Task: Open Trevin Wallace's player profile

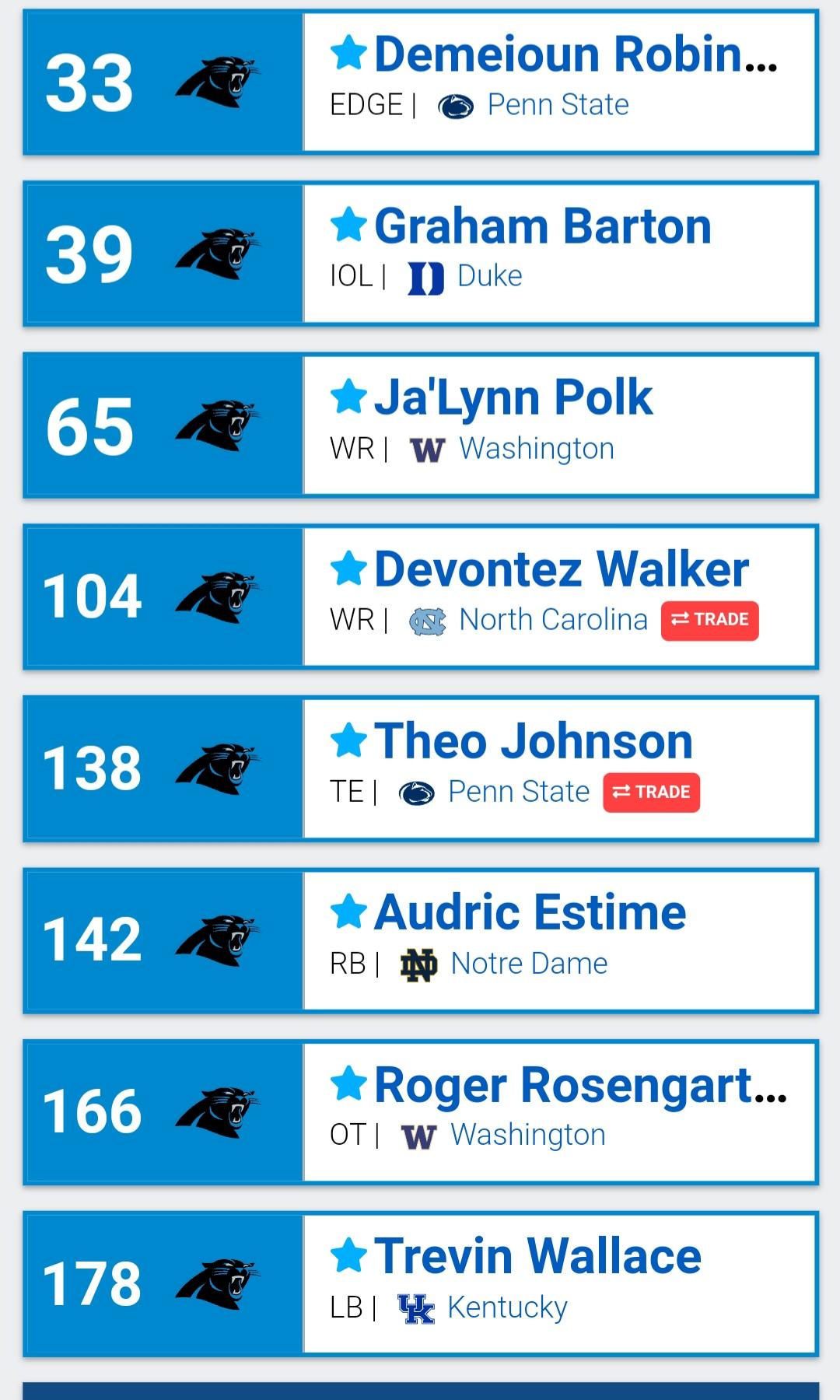Action: click(x=538, y=1256)
